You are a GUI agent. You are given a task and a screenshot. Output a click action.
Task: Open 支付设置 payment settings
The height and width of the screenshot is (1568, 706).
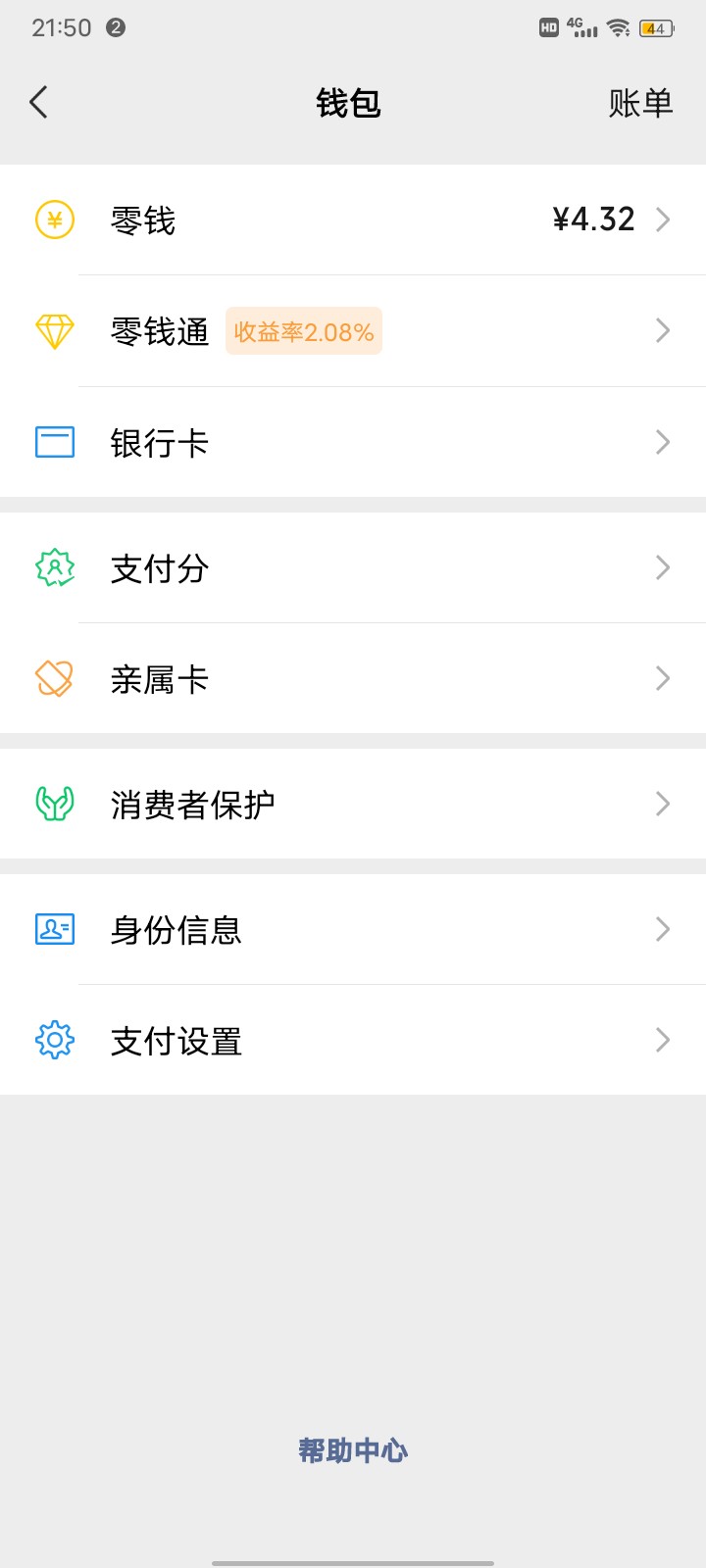pos(353,1040)
